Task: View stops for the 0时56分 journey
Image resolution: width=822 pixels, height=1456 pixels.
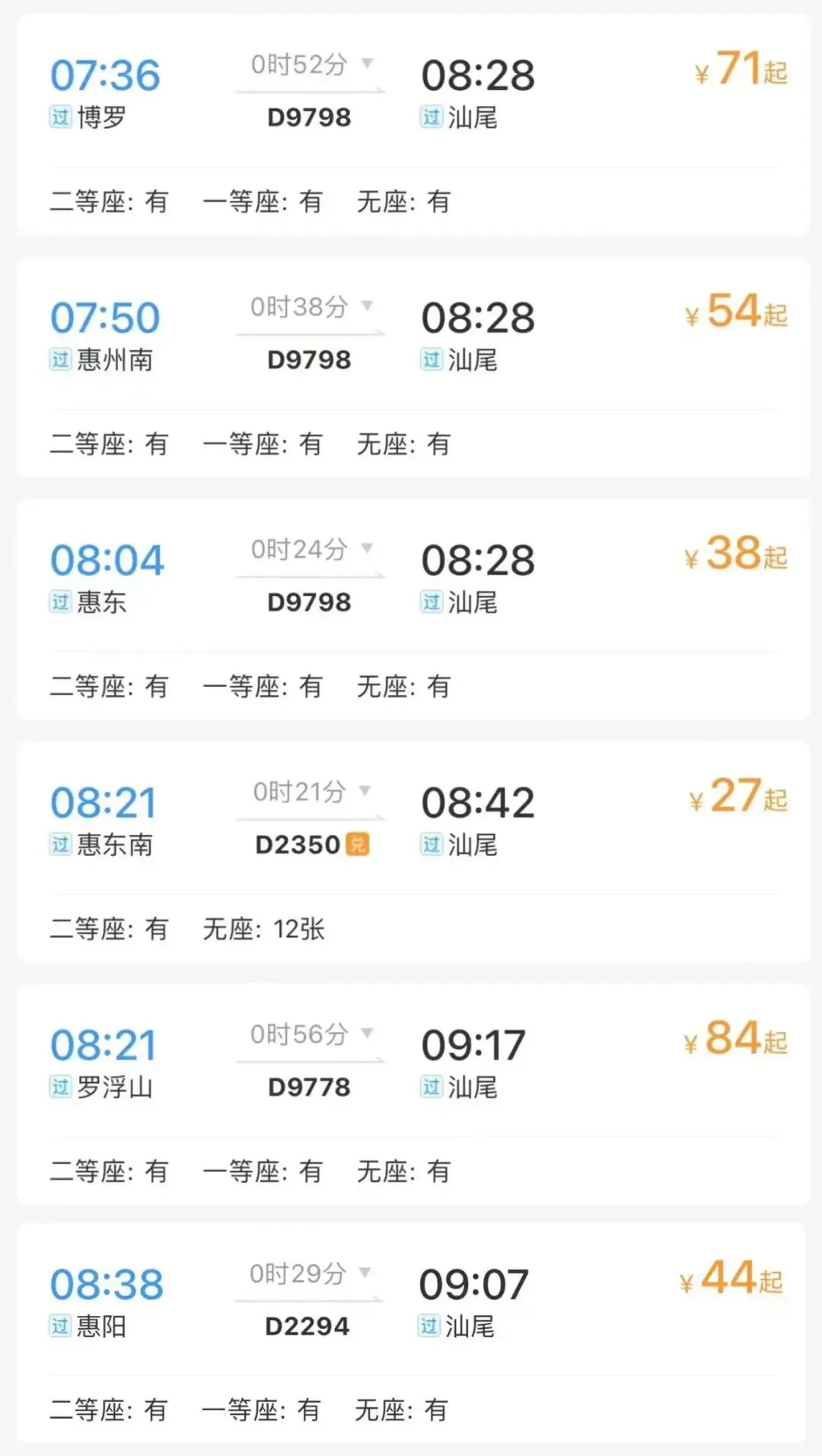Action: tap(367, 1033)
